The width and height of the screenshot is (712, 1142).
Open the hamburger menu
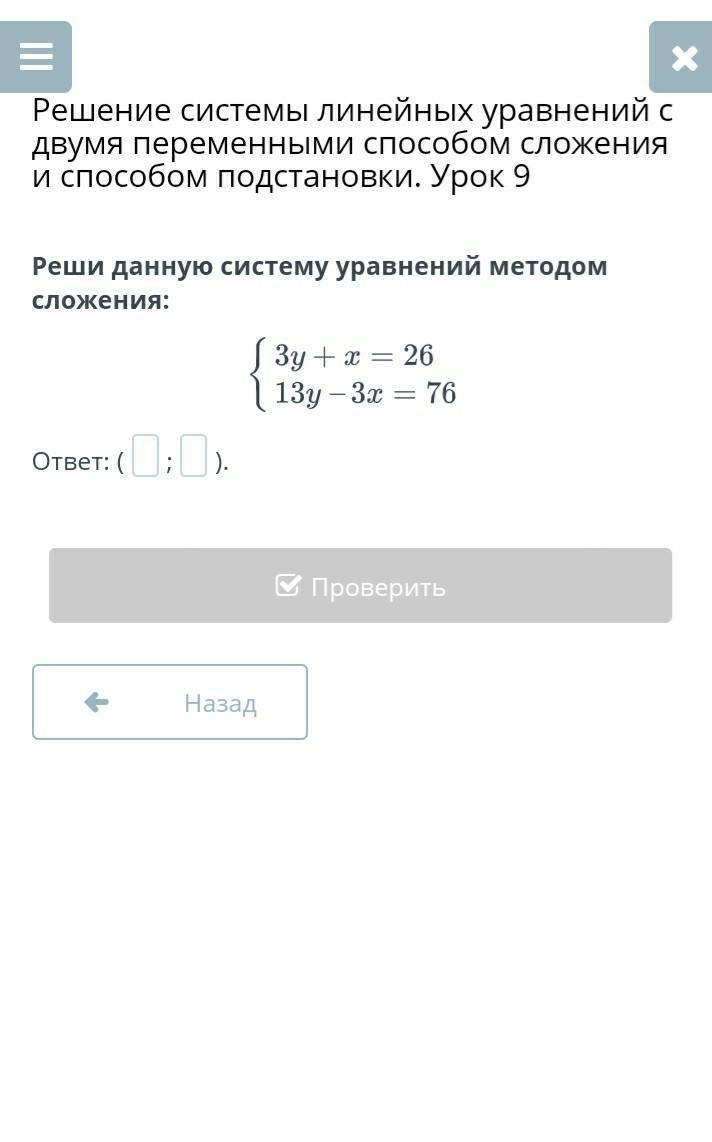point(36,57)
